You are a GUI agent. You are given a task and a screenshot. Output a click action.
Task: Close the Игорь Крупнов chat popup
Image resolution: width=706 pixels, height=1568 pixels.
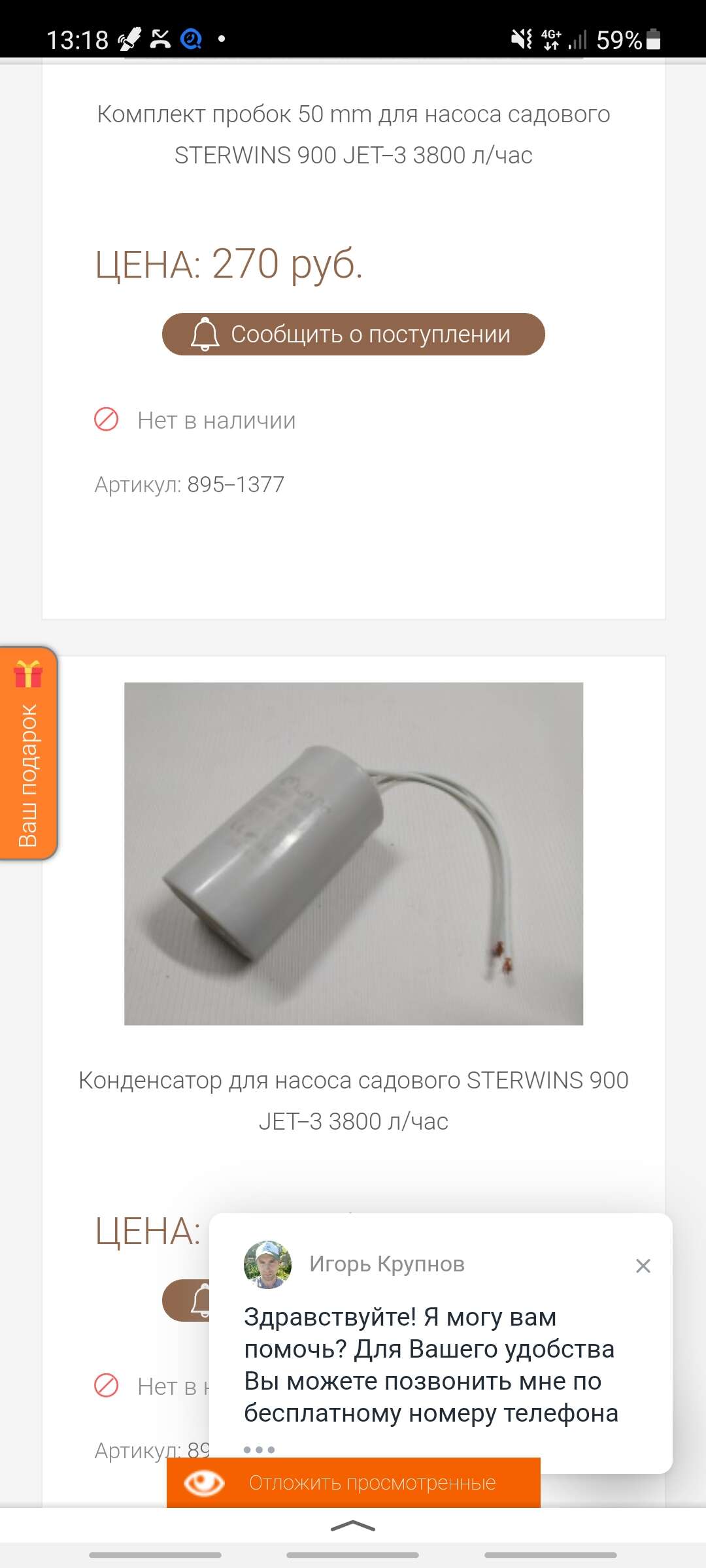[643, 1266]
